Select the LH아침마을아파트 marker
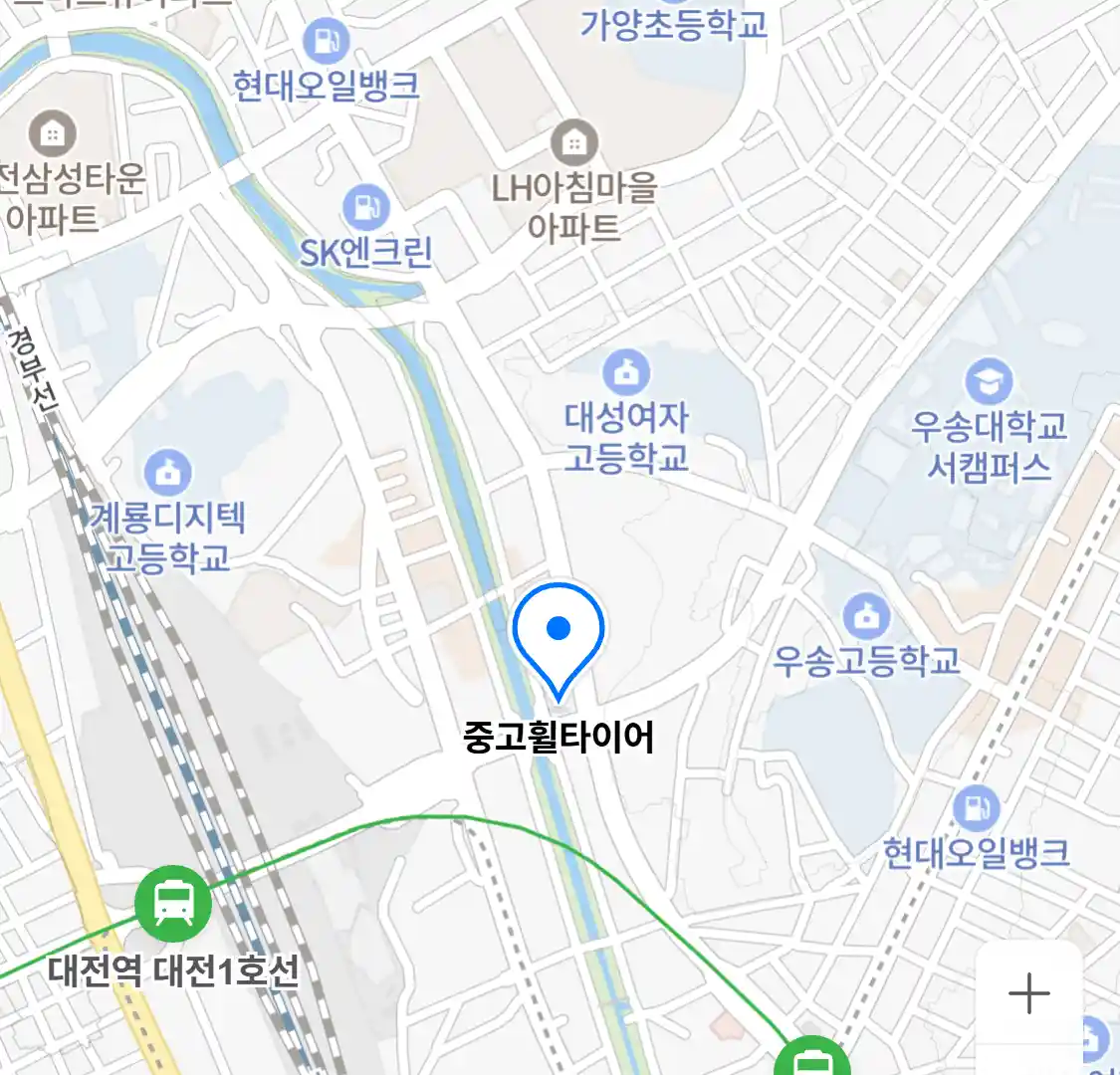The height and width of the screenshot is (1075, 1120). click(x=574, y=144)
